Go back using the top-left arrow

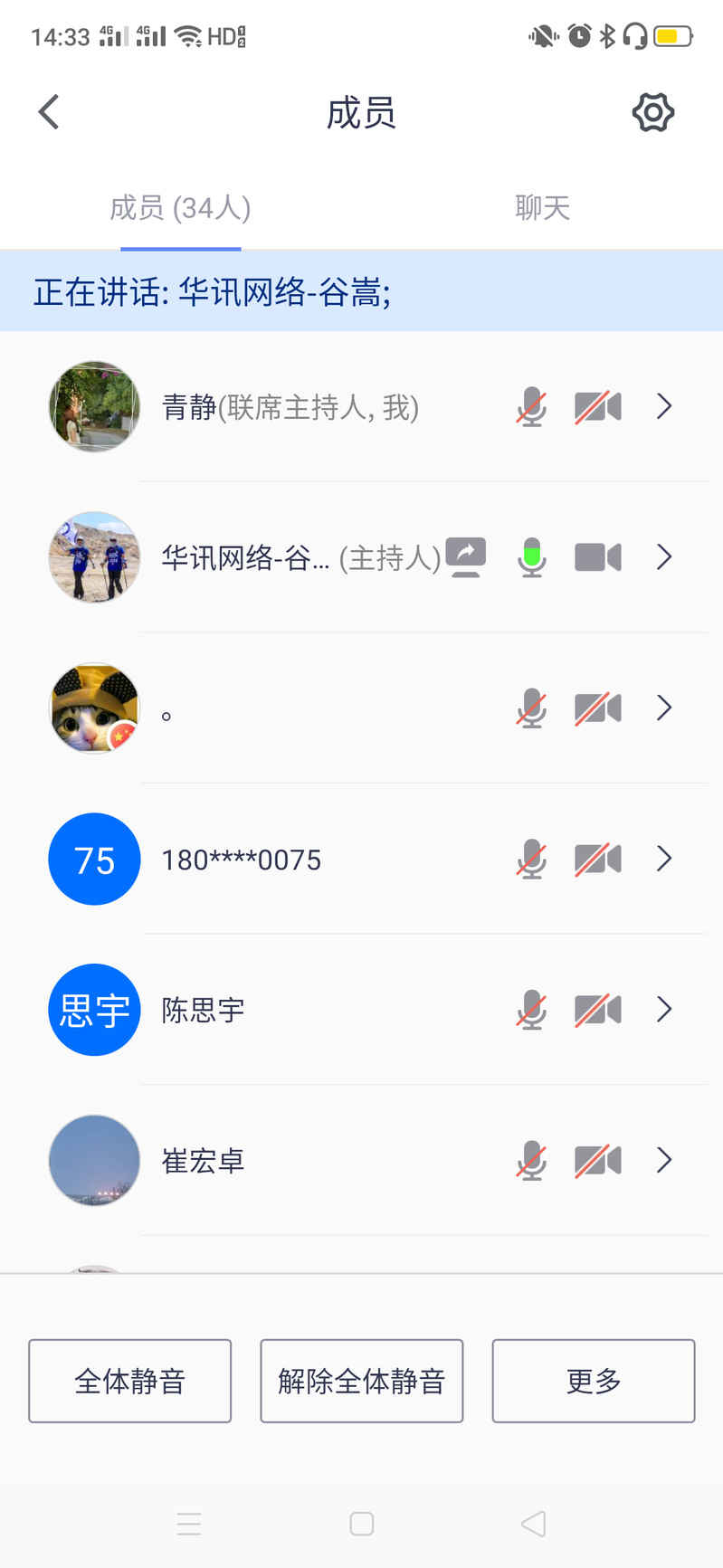pyautogui.click(x=50, y=113)
